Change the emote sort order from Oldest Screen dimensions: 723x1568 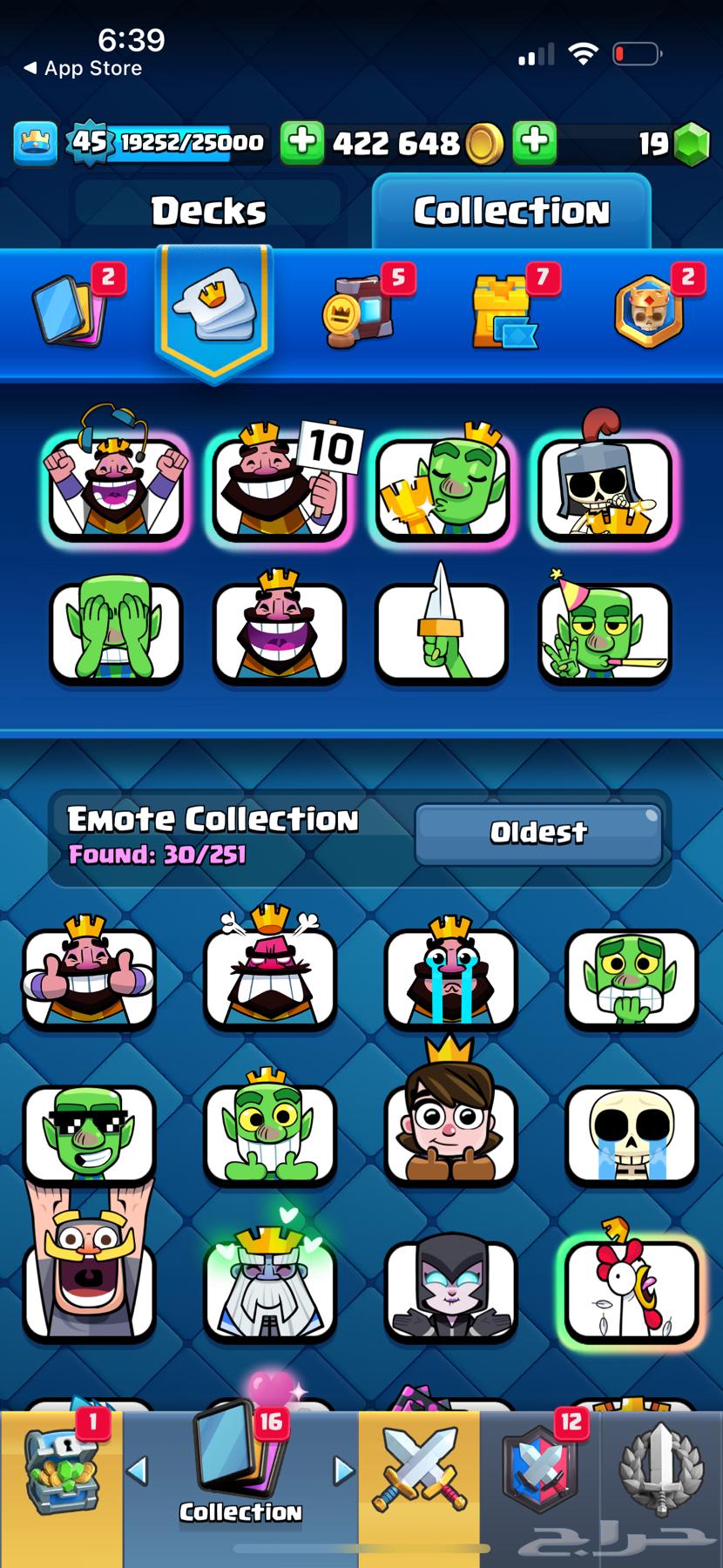[537, 833]
